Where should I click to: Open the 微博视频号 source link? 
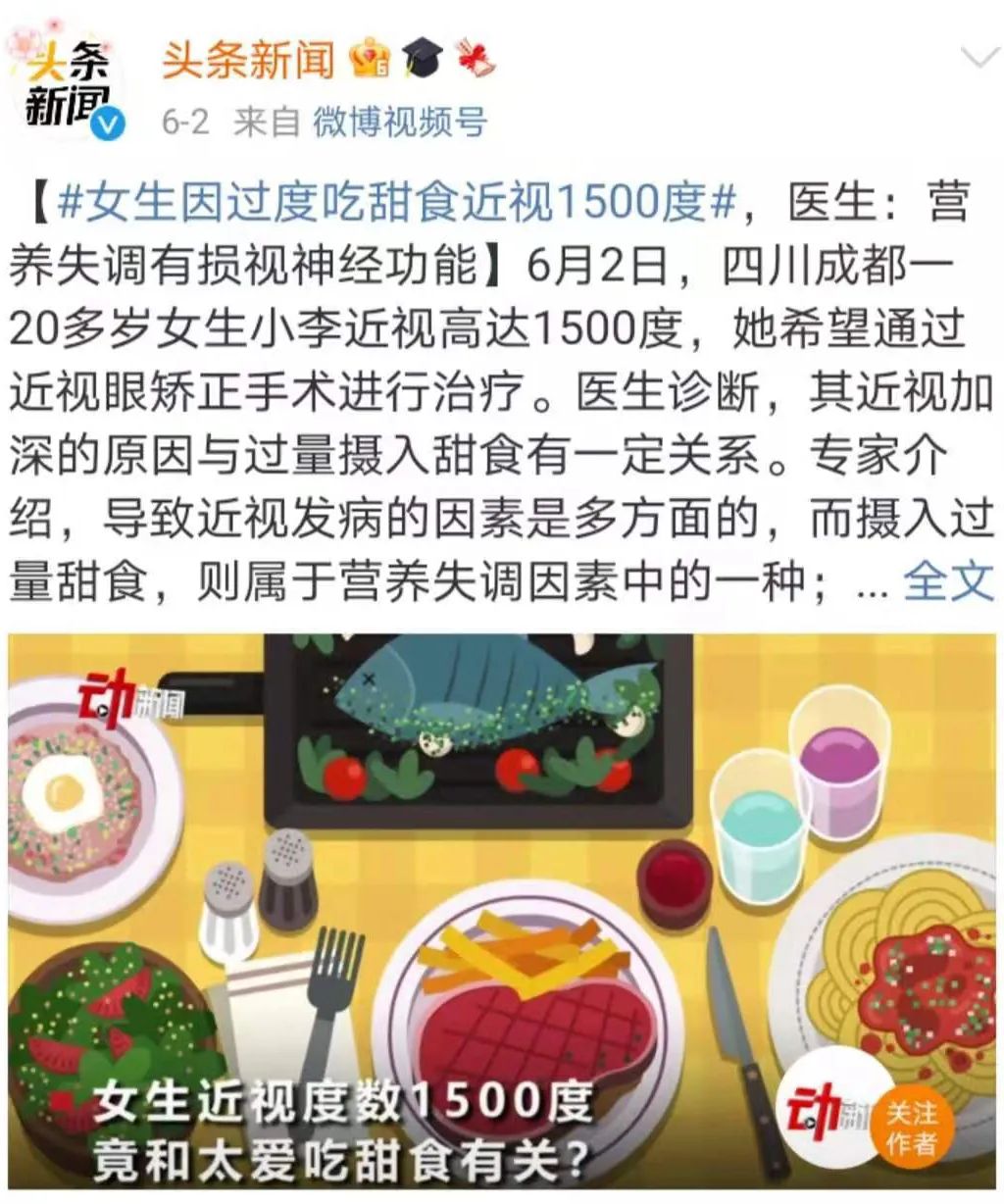tap(400, 123)
